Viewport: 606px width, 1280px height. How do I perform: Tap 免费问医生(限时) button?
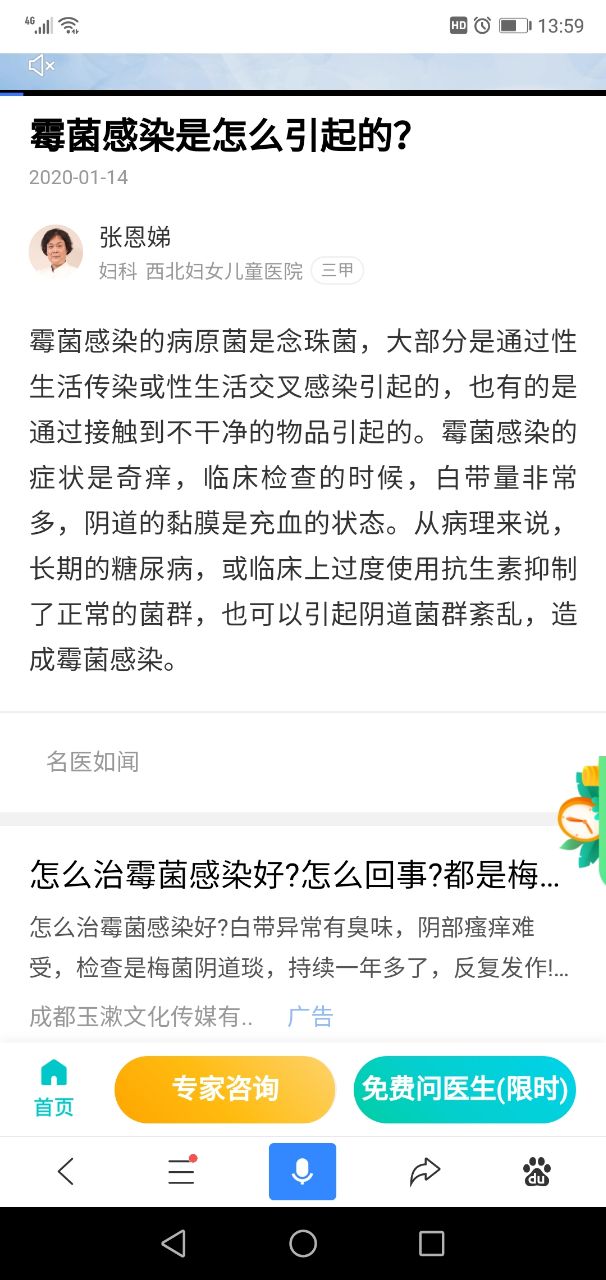[465, 1089]
